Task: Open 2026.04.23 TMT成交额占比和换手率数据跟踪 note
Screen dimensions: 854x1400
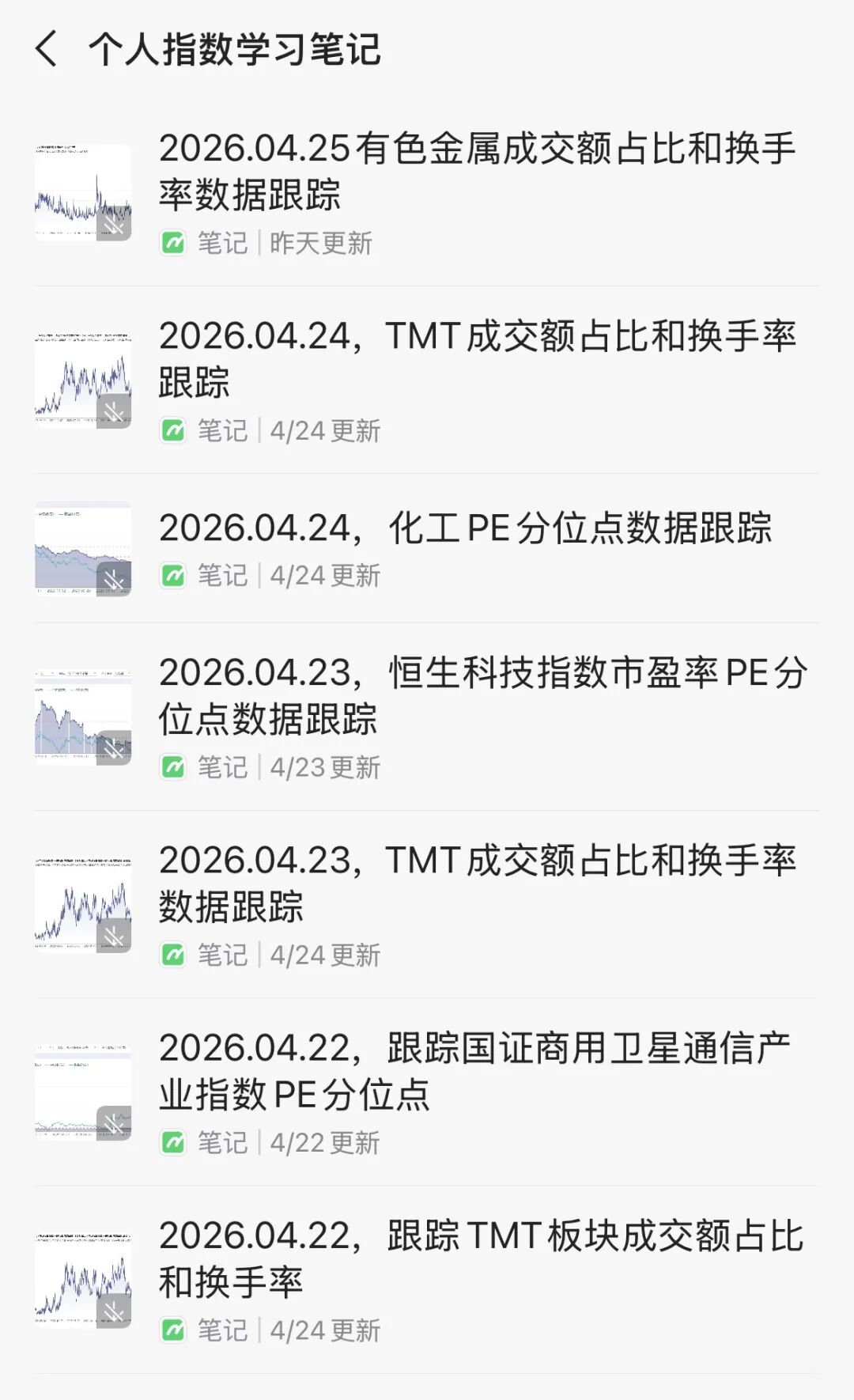Action: coord(427,904)
